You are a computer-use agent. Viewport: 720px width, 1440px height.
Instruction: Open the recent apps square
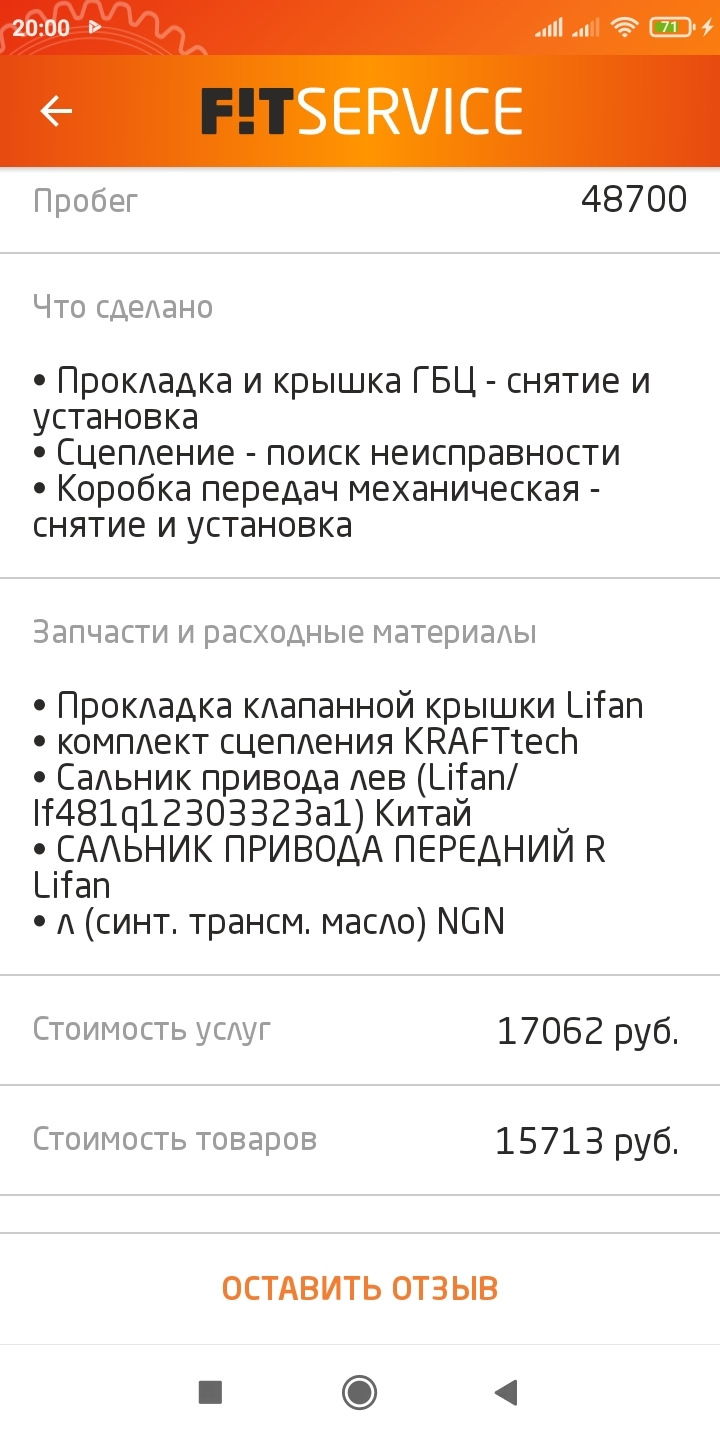210,1392
